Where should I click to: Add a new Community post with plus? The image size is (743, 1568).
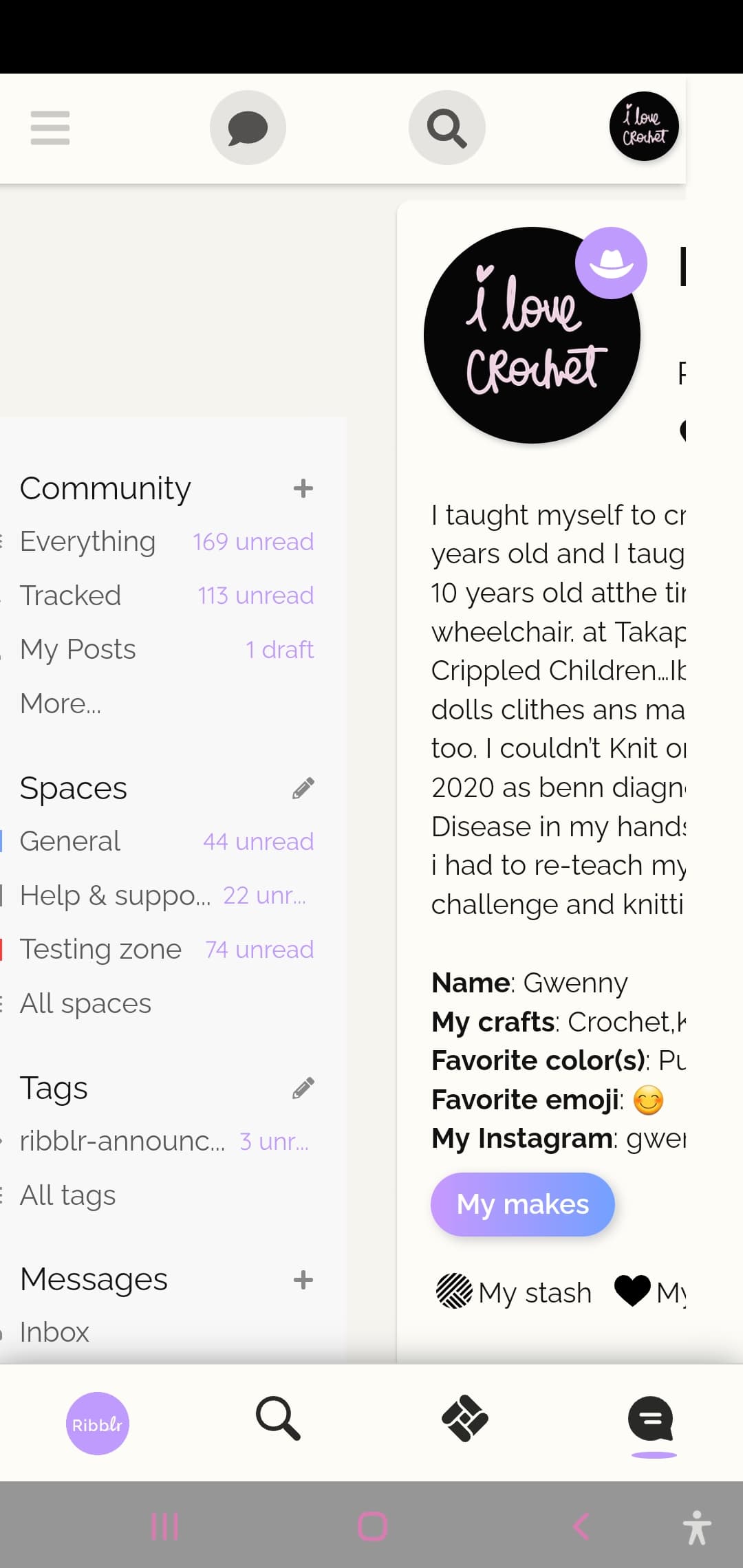pyautogui.click(x=303, y=489)
